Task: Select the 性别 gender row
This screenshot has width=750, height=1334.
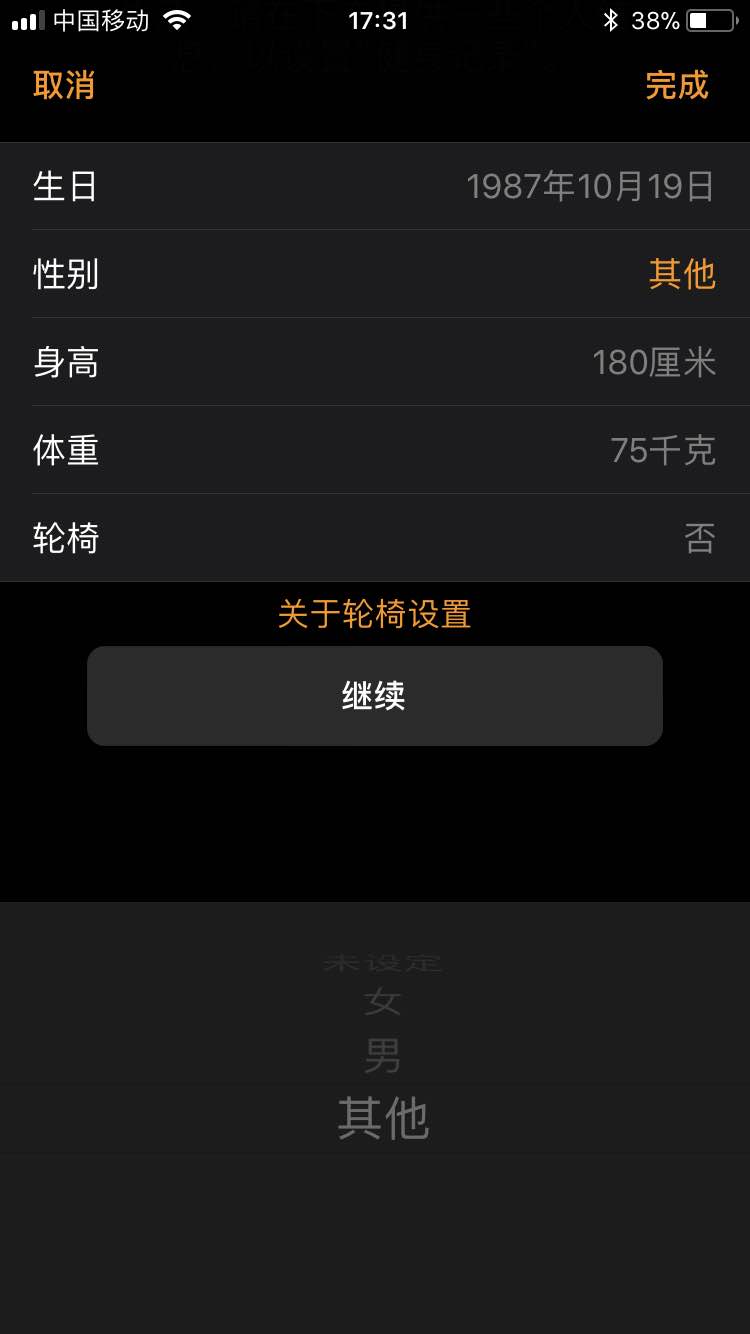Action: point(375,274)
